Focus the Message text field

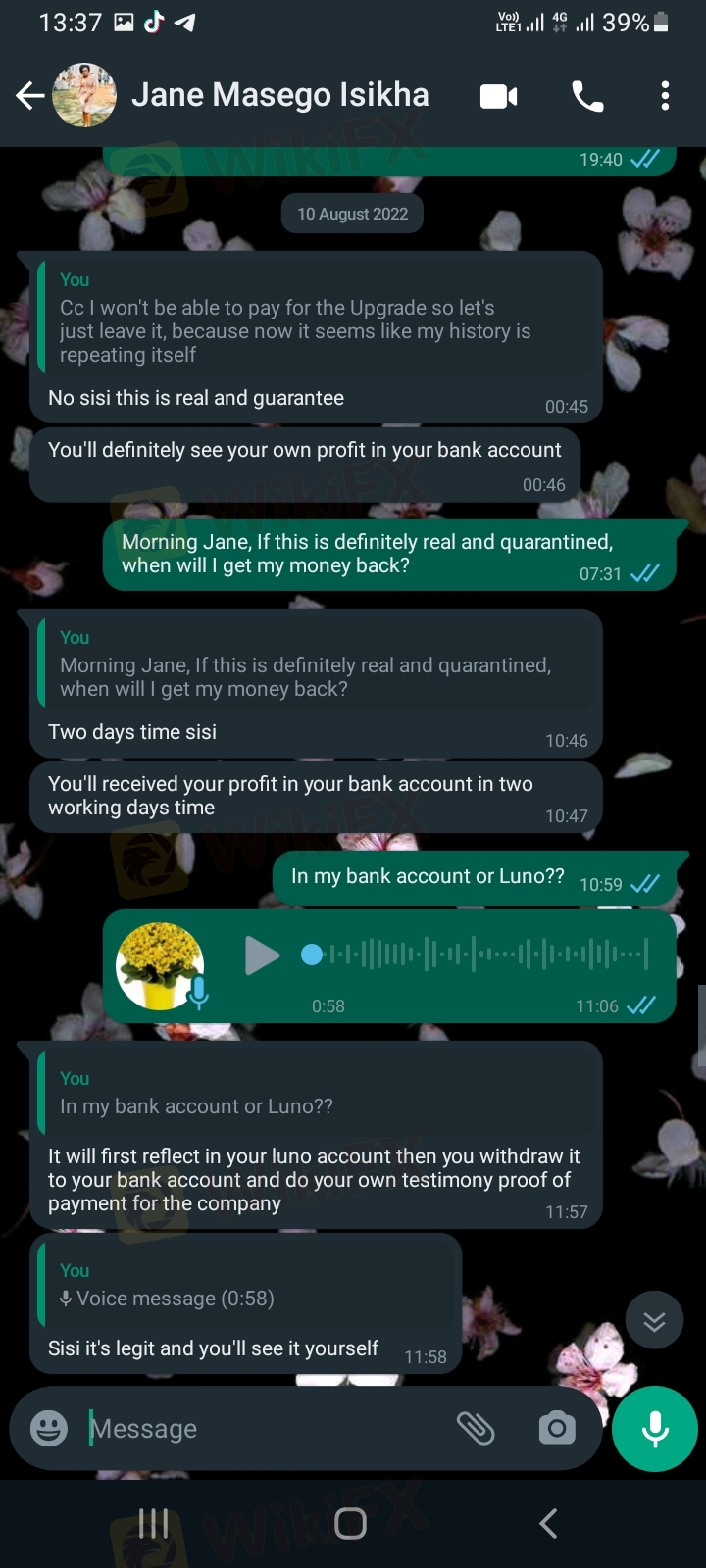265,1429
